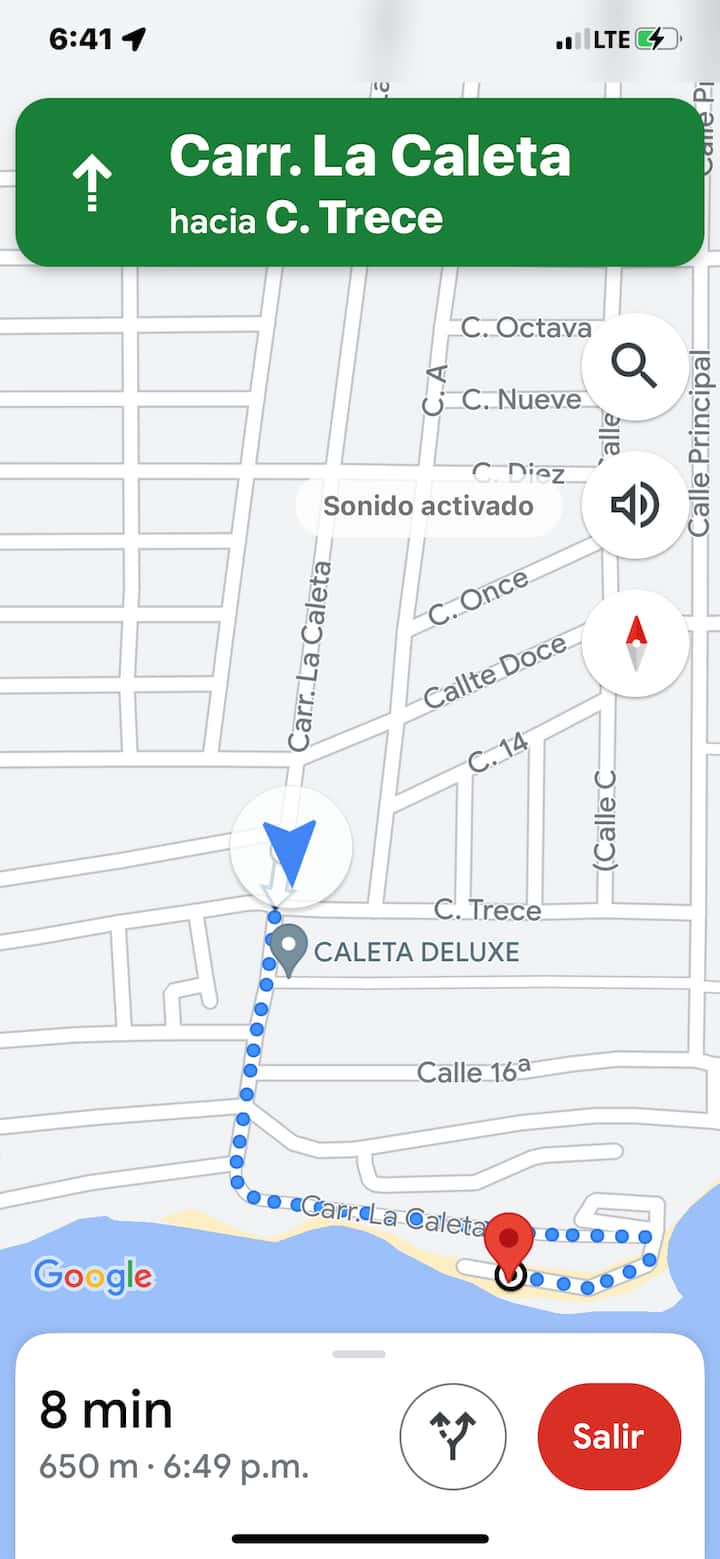Screen dimensions: 720x1559
Task: Open the search magnifier button
Action: pyautogui.click(x=634, y=367)
